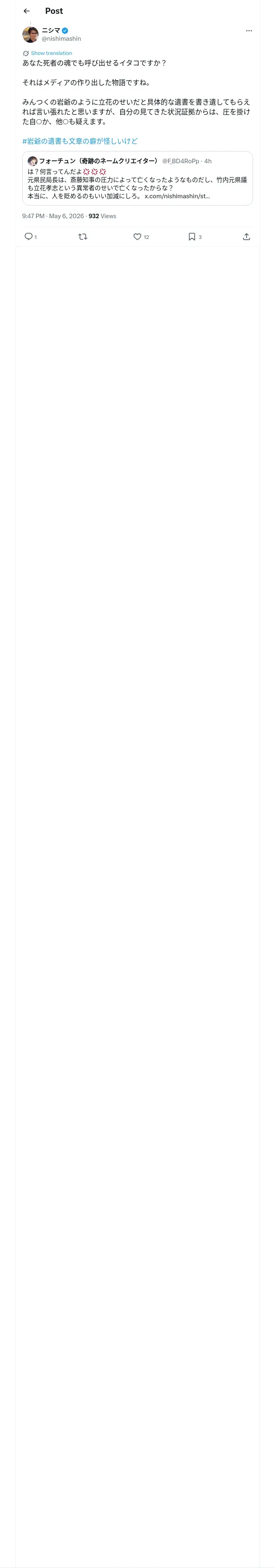Open the @nishimashin handle

pos(61,38)
